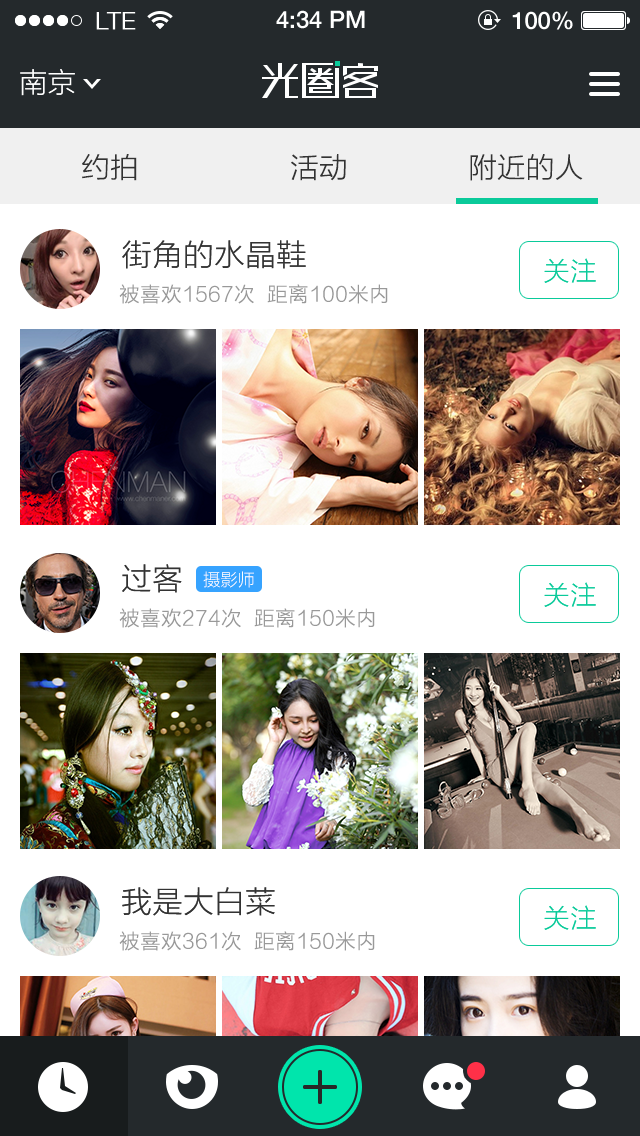Go to the profile person tab
Image resolution: width=640 pixels, height=1136 pixels.
click(577, 1086)
